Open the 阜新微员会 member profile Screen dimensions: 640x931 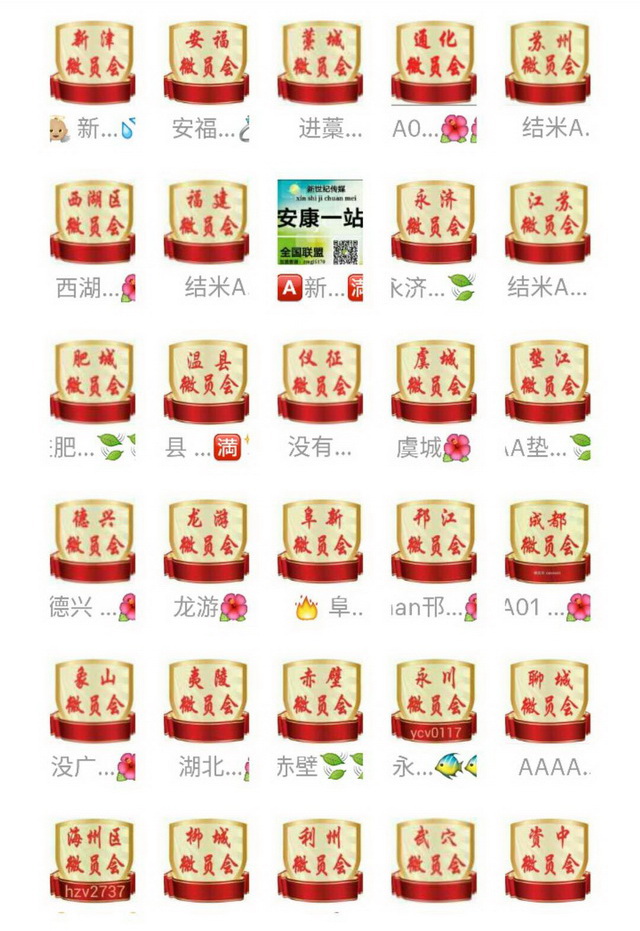320,542
